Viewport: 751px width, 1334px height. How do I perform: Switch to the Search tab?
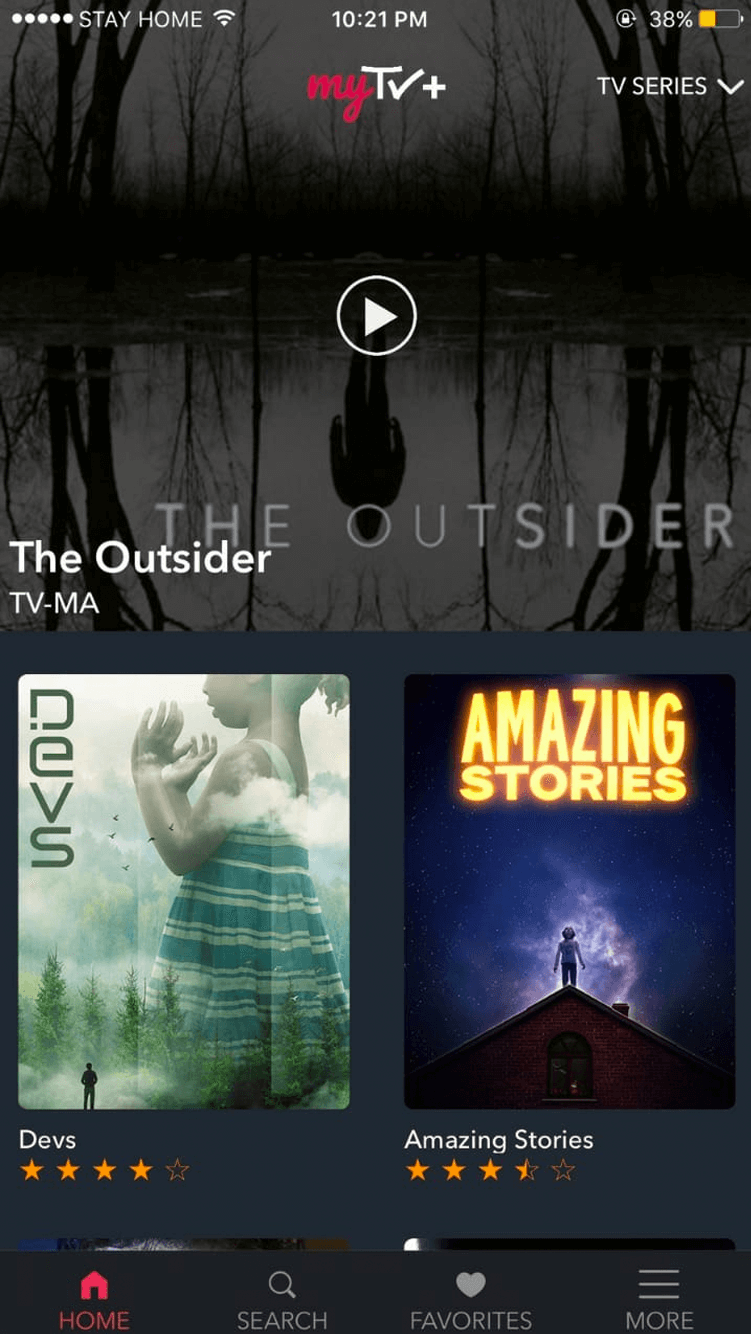tap(282, 1299)
